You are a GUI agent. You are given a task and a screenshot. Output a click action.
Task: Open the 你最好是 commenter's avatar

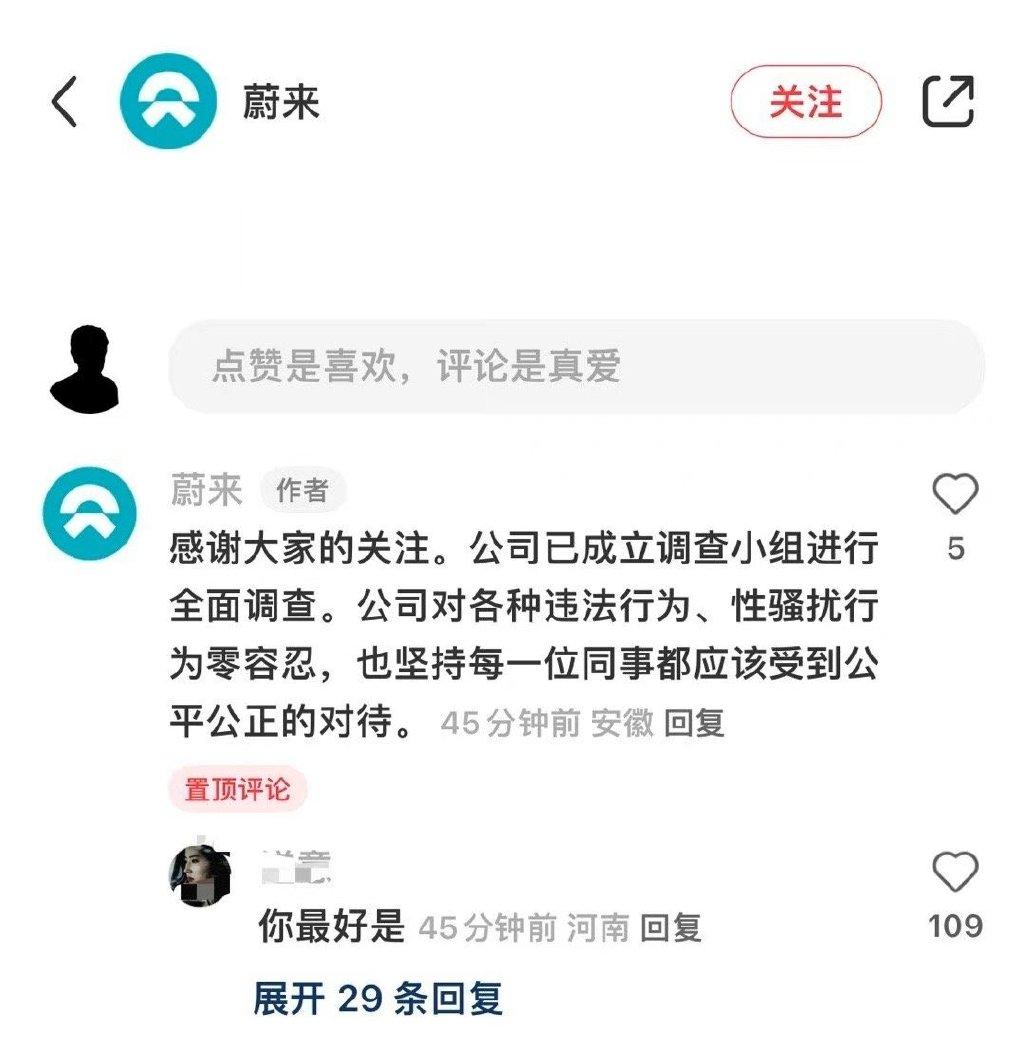click(x=201, y=872)
